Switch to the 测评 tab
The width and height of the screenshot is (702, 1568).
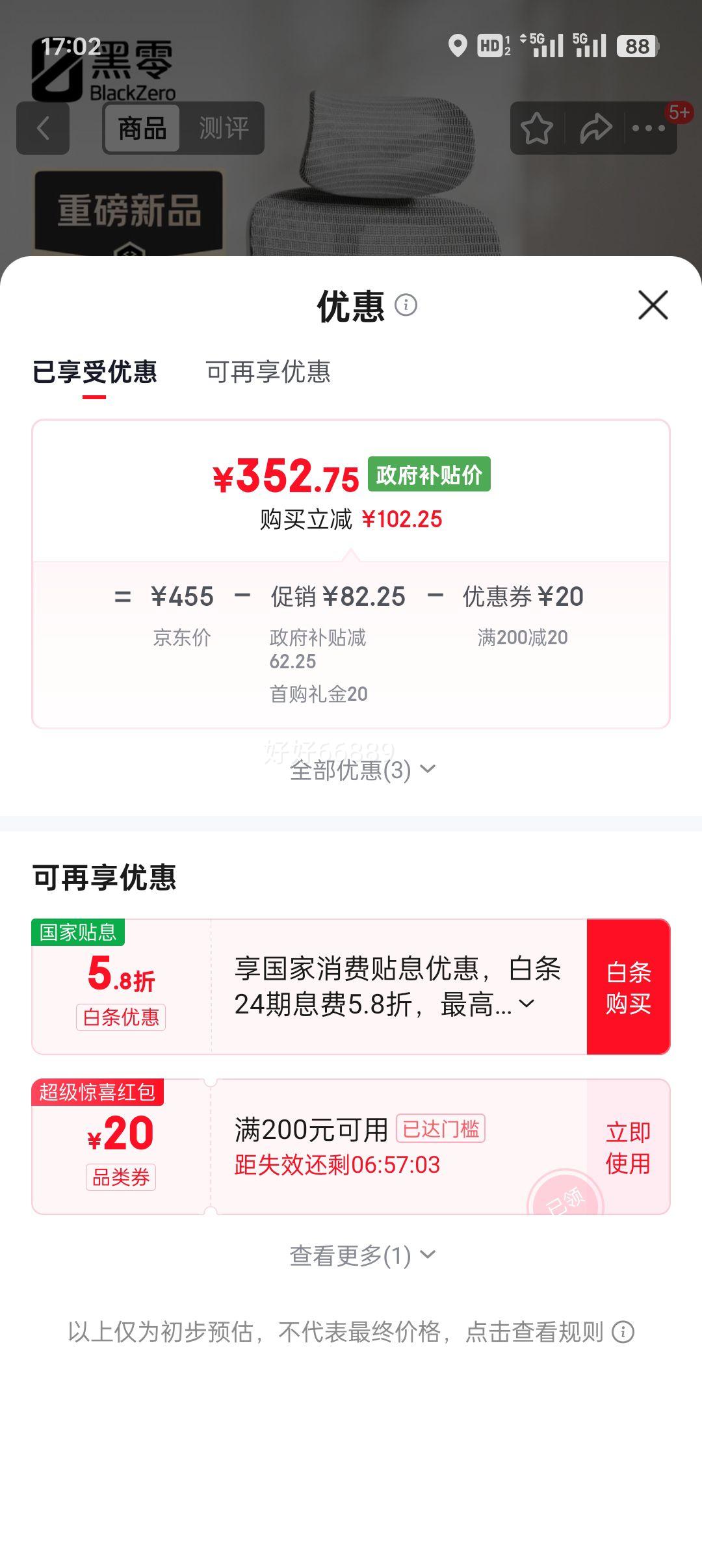(224, 128)
